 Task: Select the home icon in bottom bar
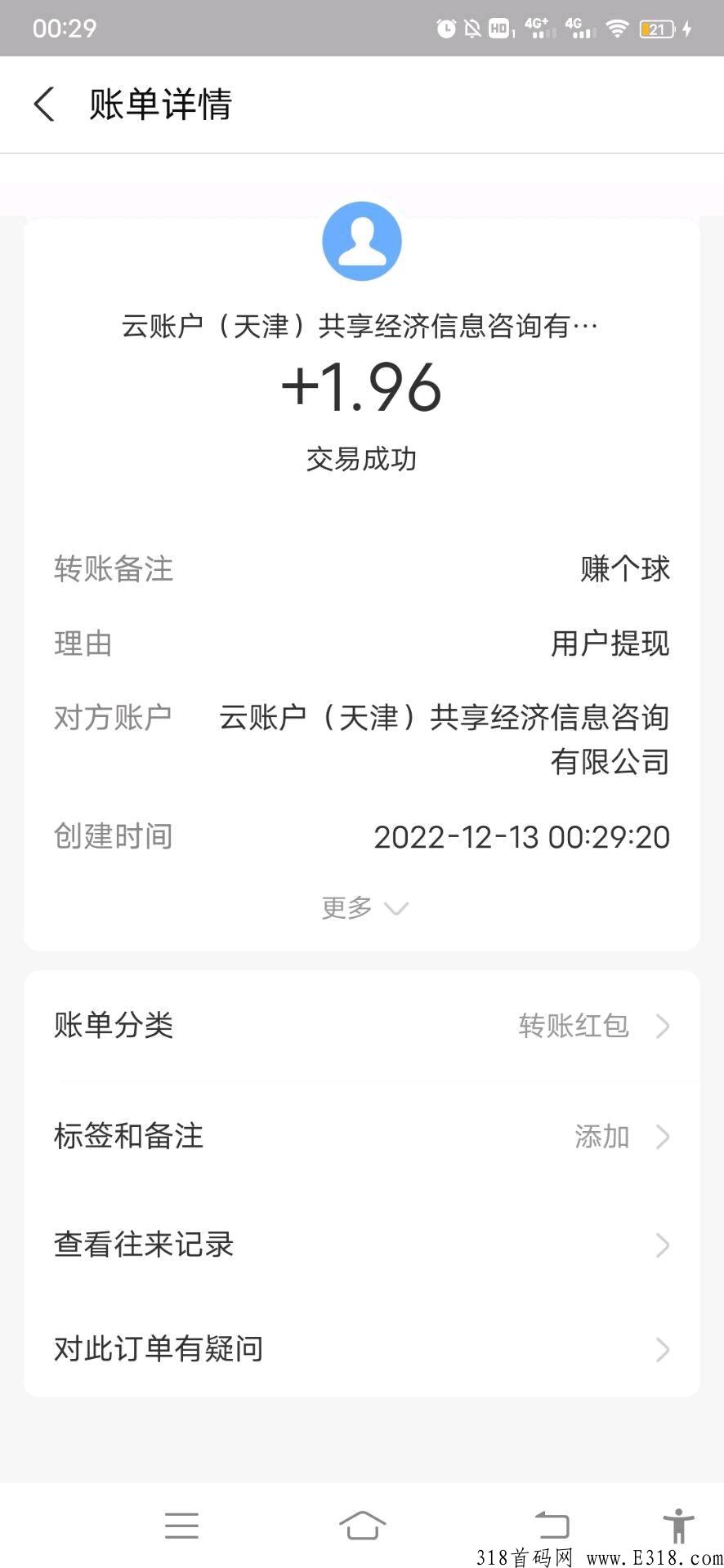click(362, 1524)
